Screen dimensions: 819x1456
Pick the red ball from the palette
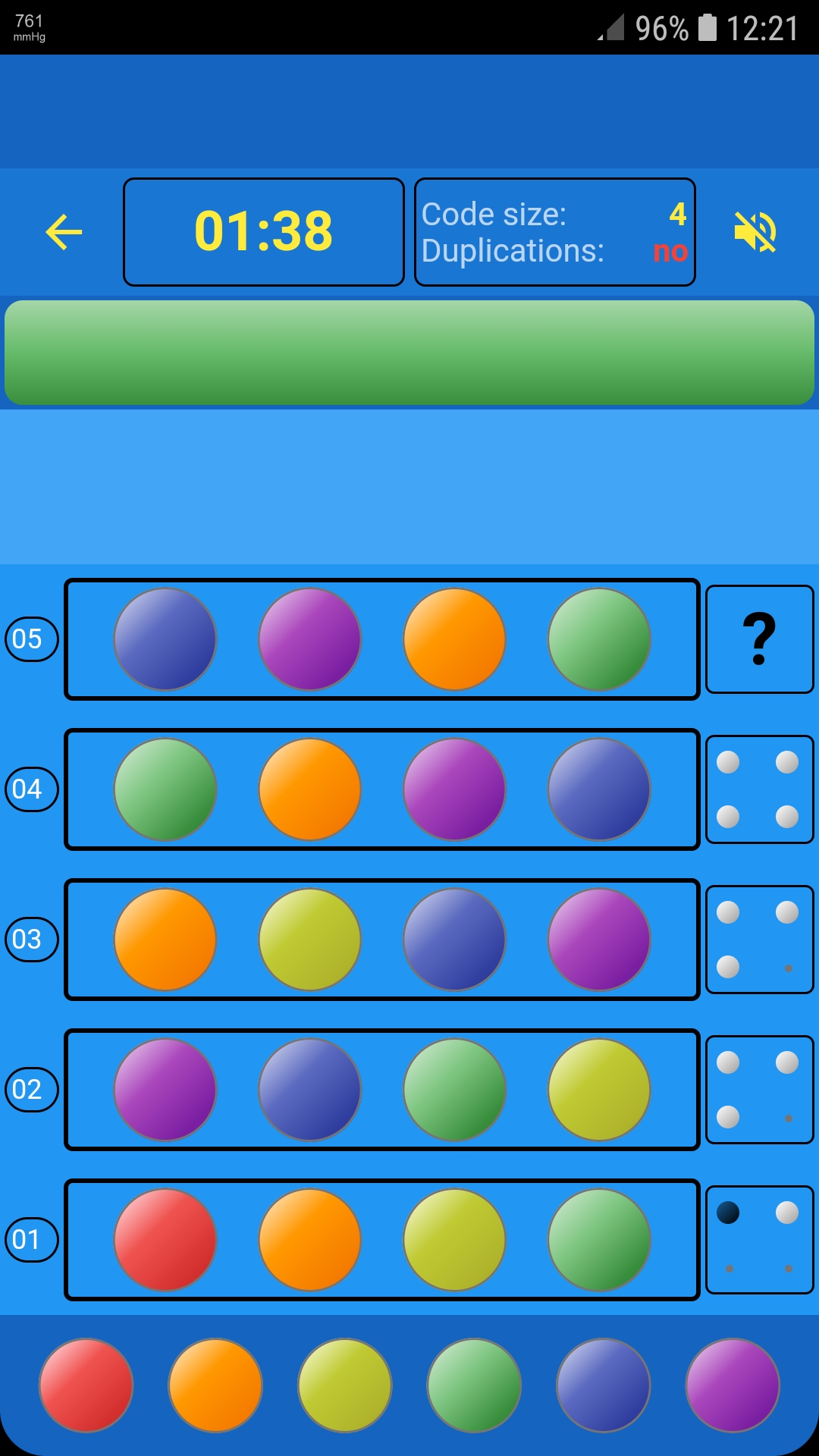[x=86, y=1385]
